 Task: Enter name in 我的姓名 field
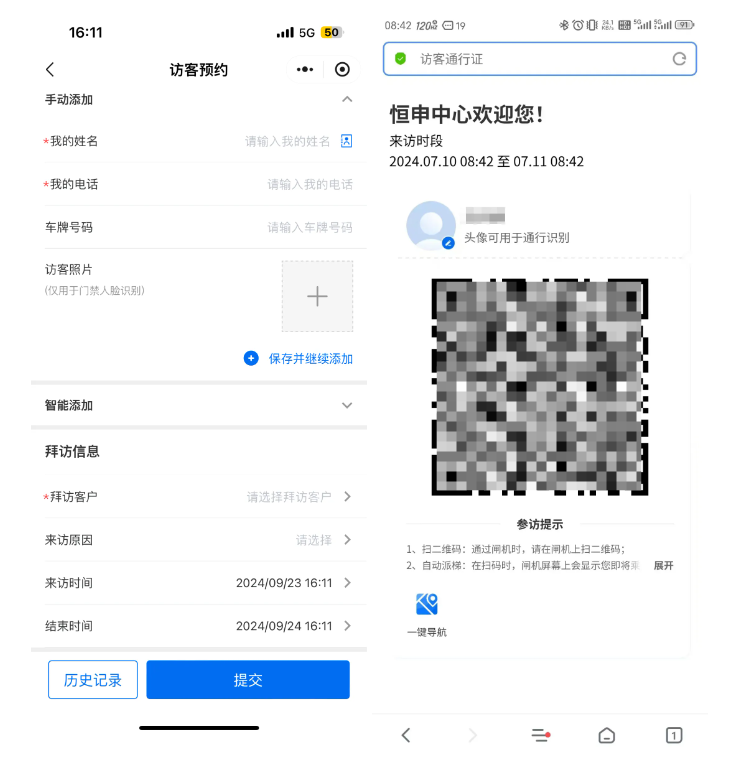click(x=287, y=142)
